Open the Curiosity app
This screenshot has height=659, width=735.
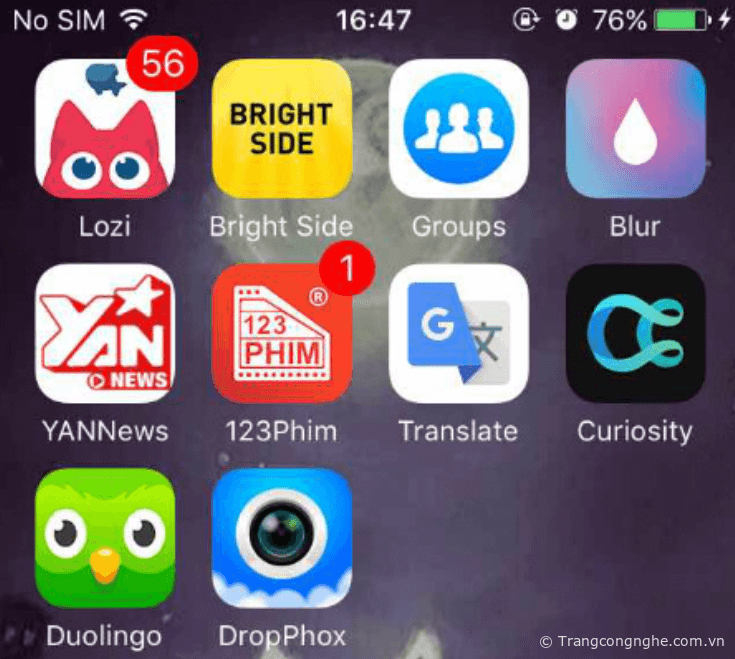pyautogui.click(x=636, y=334)
